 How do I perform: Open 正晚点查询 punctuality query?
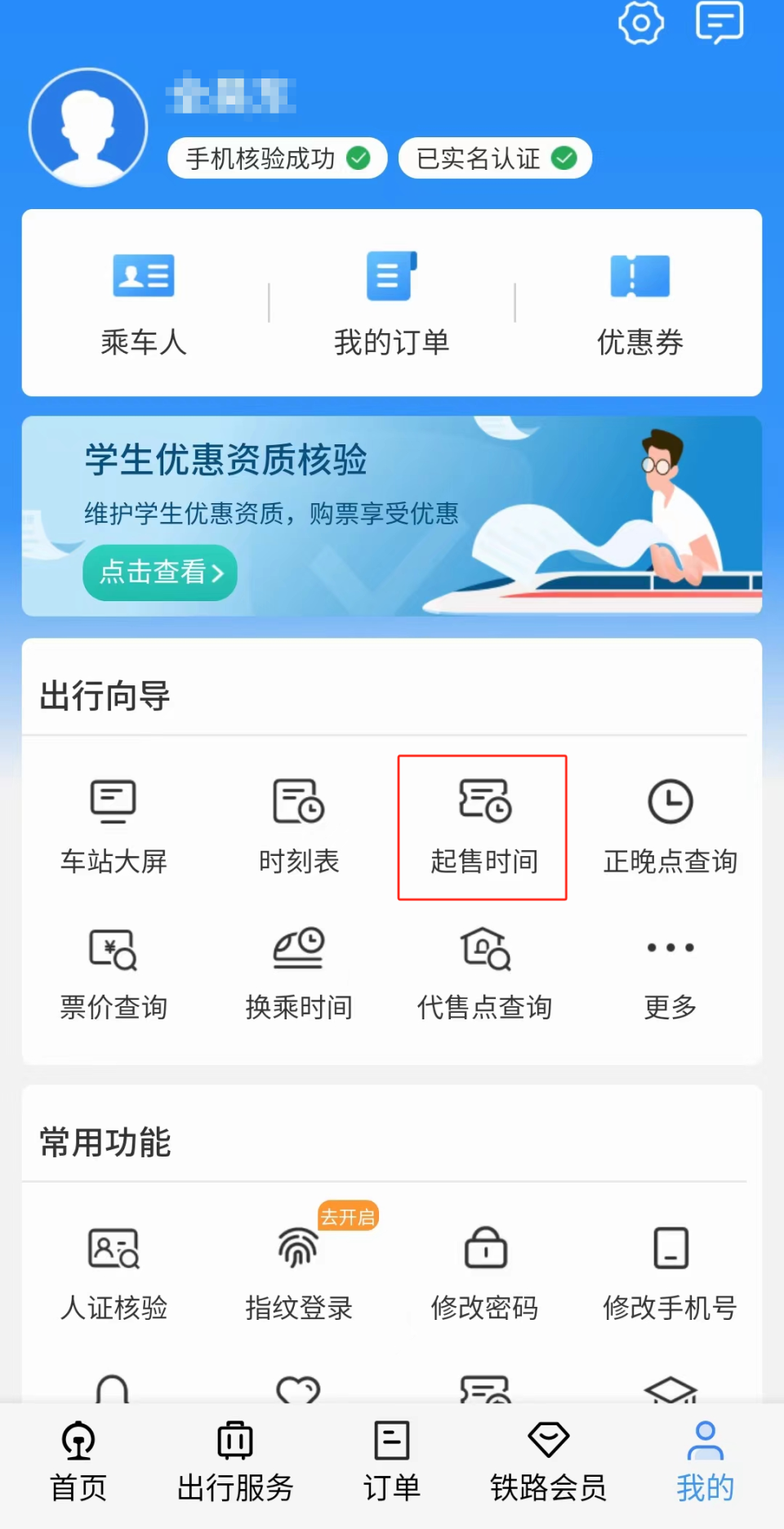coord(669,825)
